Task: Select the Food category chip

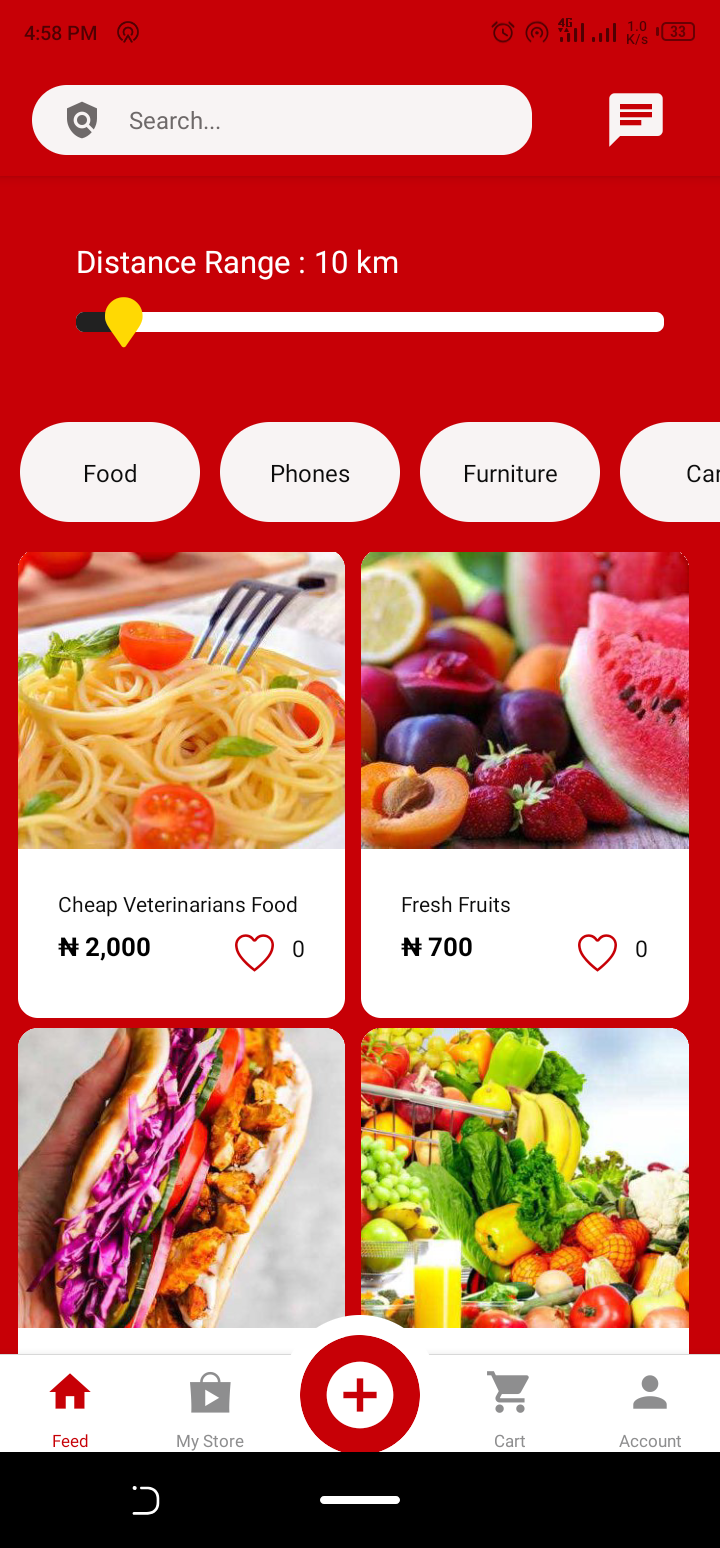Action: click(x=110, y=472)
